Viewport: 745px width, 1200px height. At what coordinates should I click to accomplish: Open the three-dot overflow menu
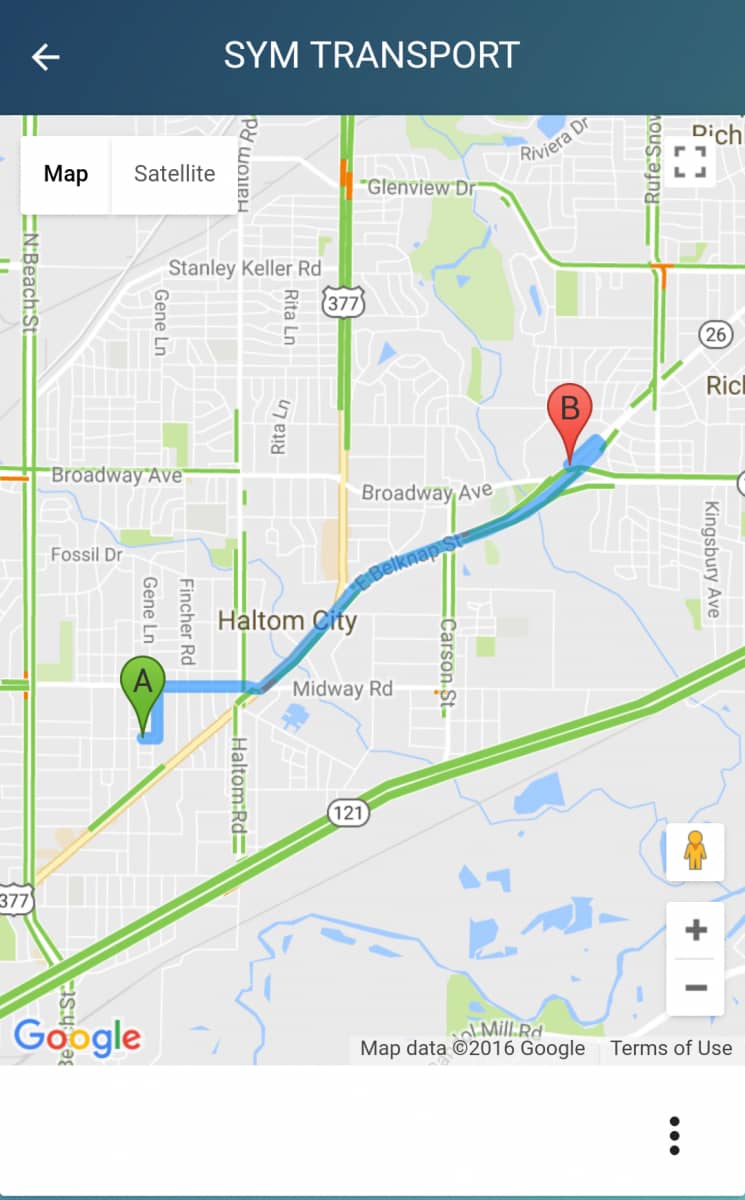tap(675, 1136)
